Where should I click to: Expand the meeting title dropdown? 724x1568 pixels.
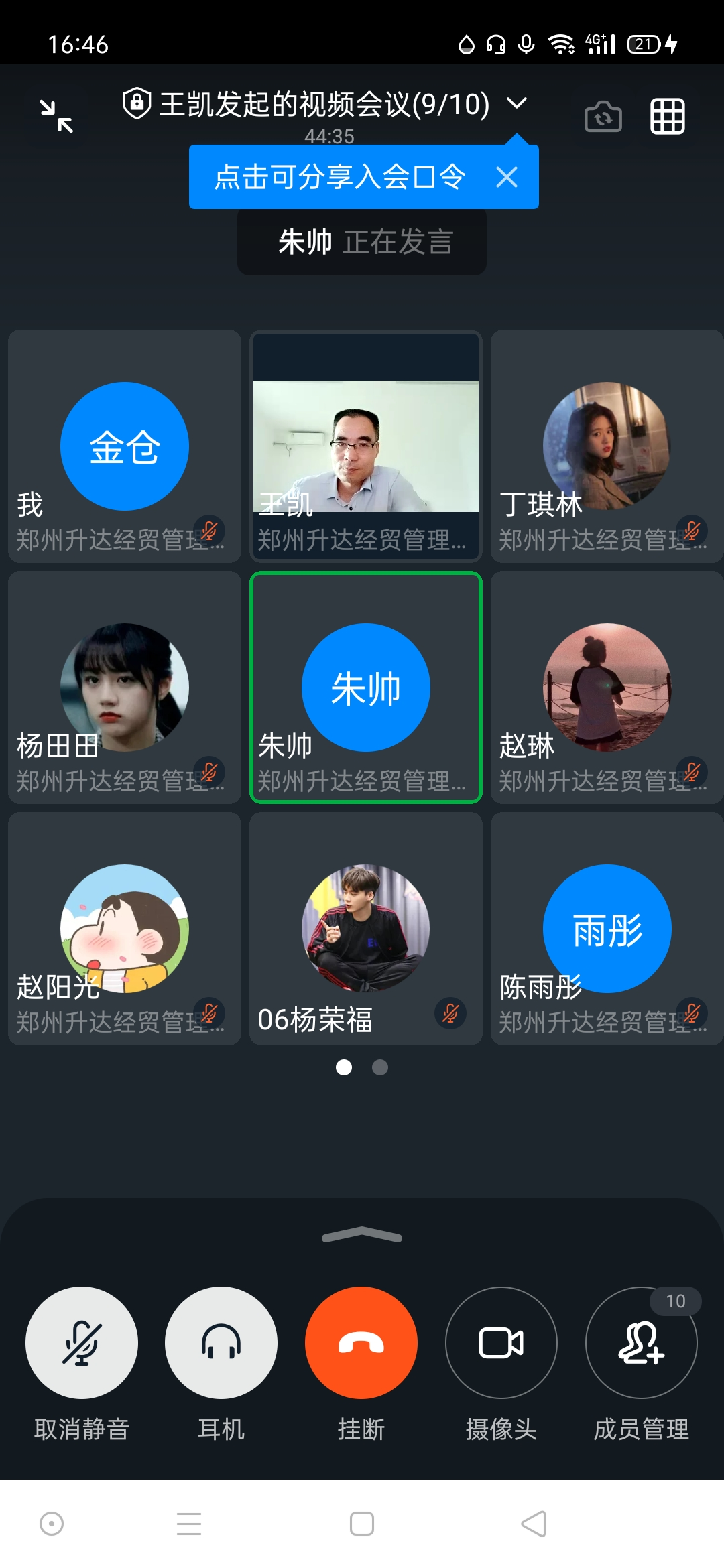pyautogui.click(x=516, y=104)
